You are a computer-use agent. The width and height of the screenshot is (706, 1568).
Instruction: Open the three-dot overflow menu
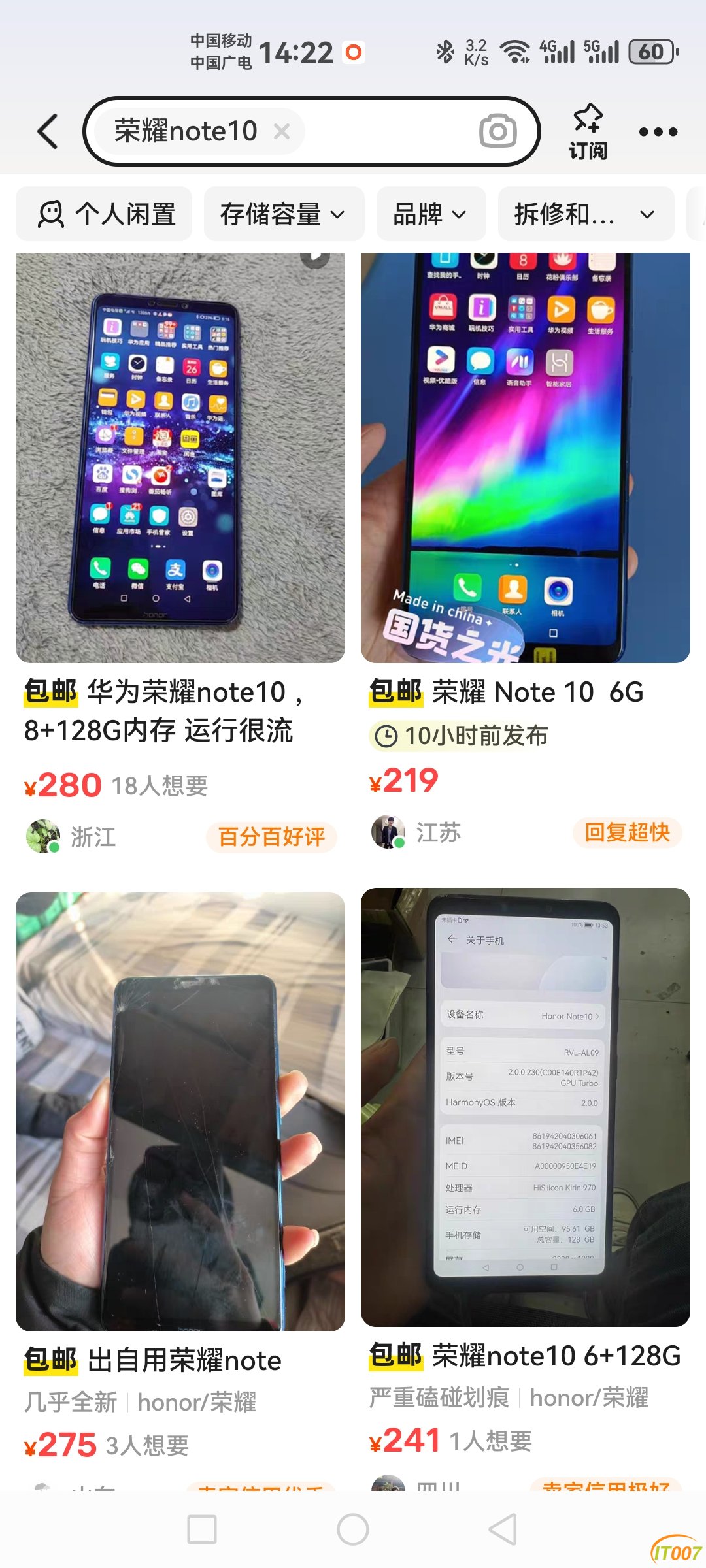(658, 131)
